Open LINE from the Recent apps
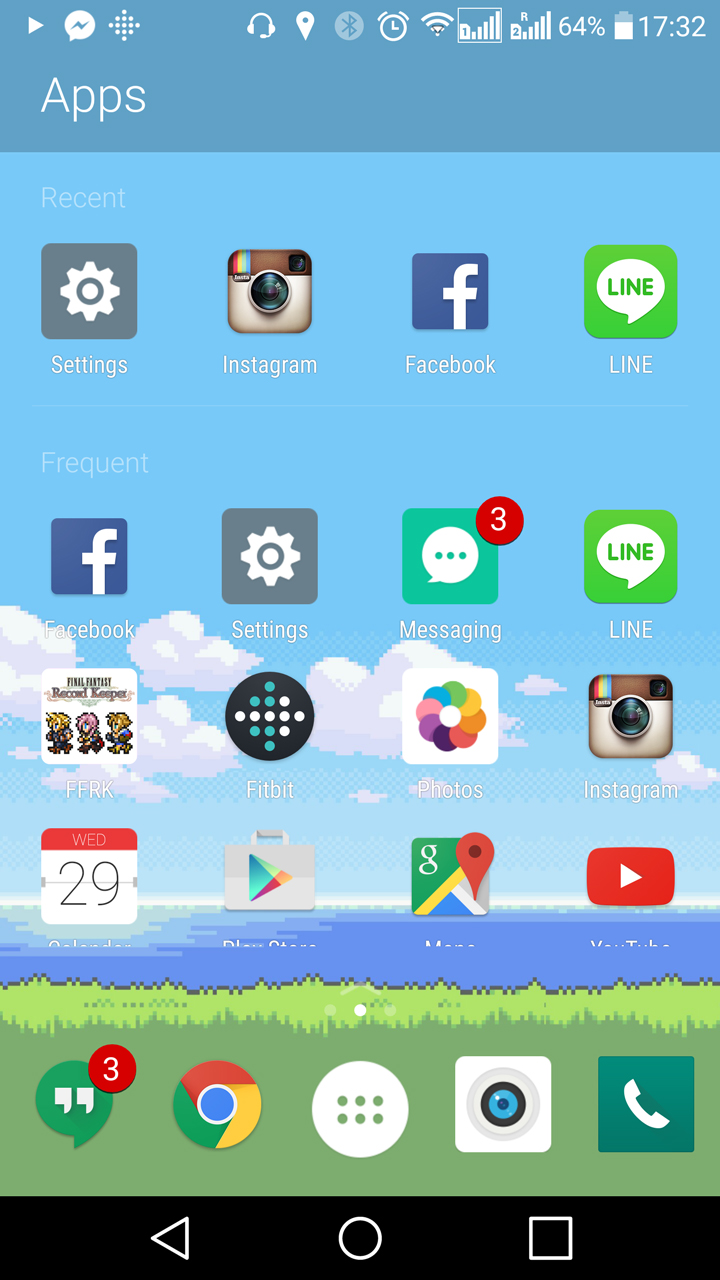Image resolution: width=720 pixels, height=1280 pixels. [630, 291]
